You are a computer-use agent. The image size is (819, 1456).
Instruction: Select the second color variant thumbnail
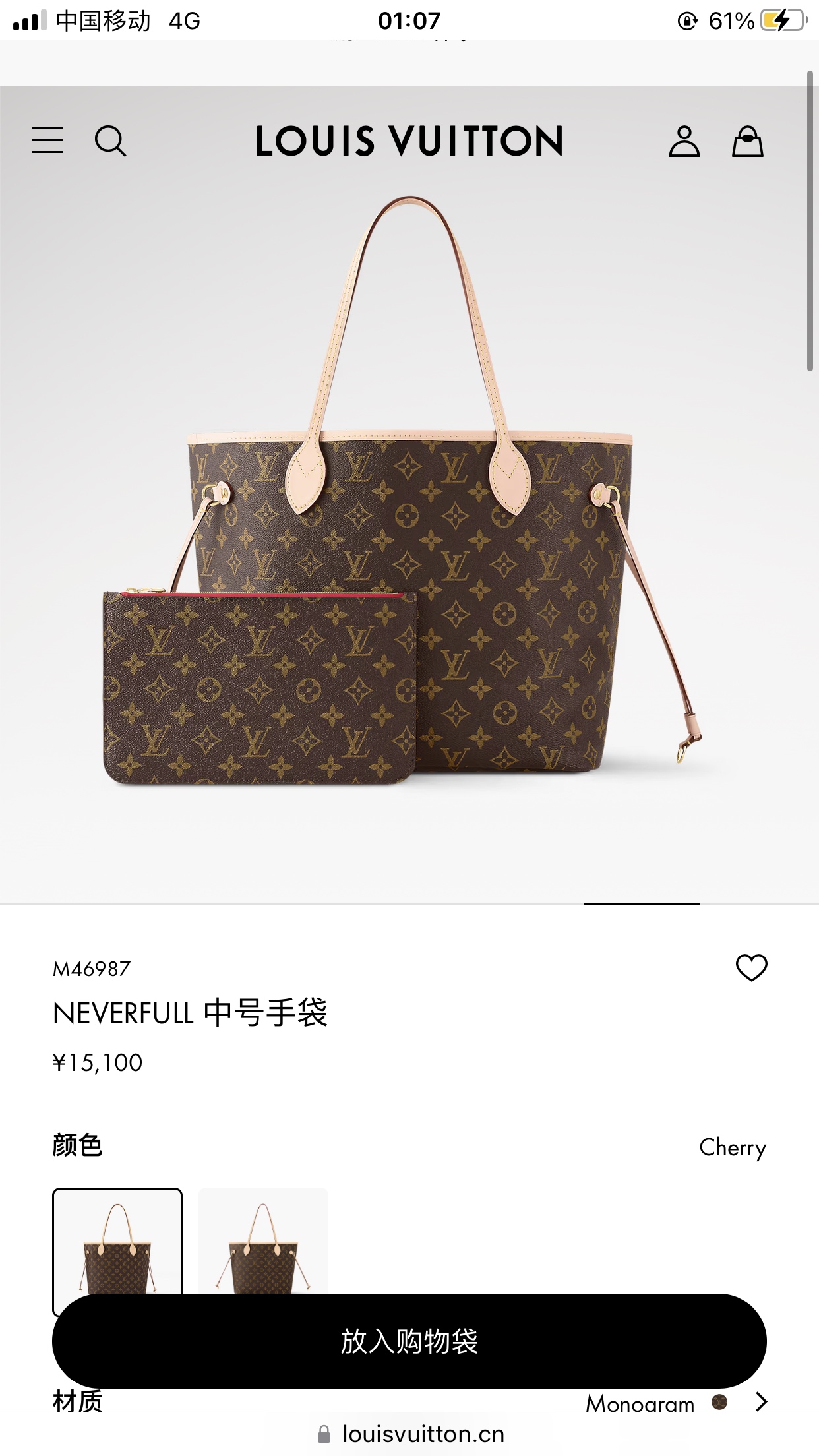pyautogui.click(x=263, y=1240)
